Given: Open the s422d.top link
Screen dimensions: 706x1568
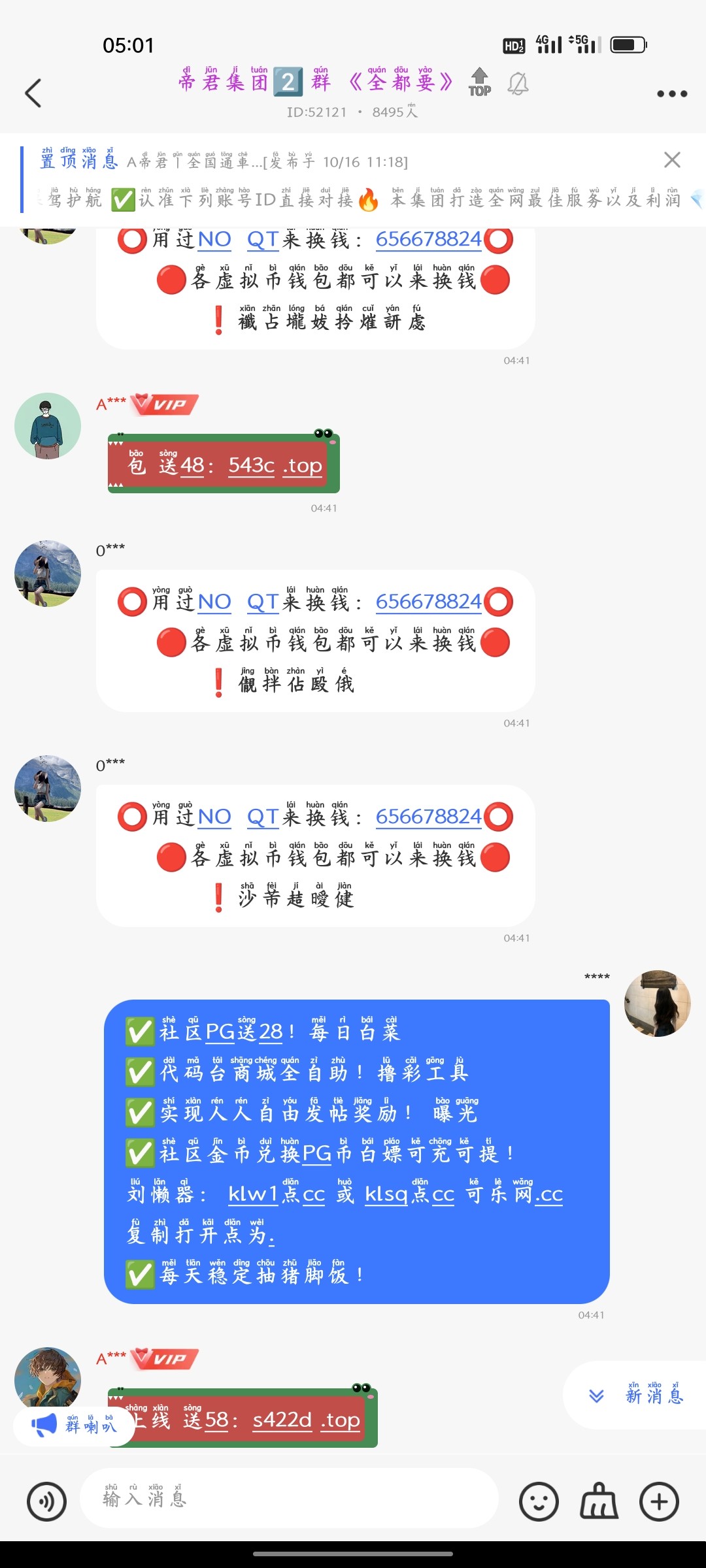Looking at the screenshot, I should click(305, 1419).
